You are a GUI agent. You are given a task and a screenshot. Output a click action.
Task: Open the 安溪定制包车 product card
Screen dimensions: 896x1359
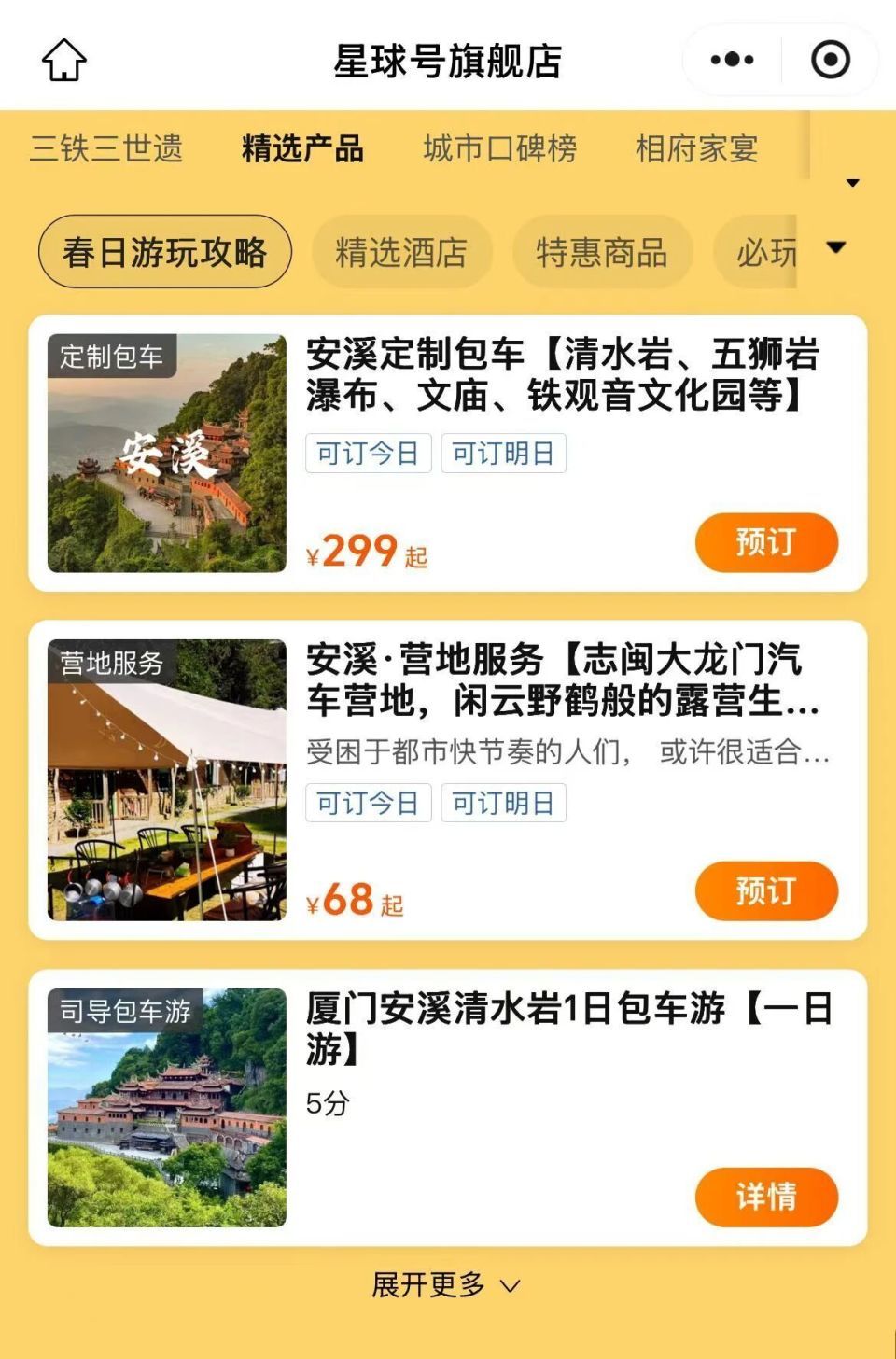tap(448, 454)
